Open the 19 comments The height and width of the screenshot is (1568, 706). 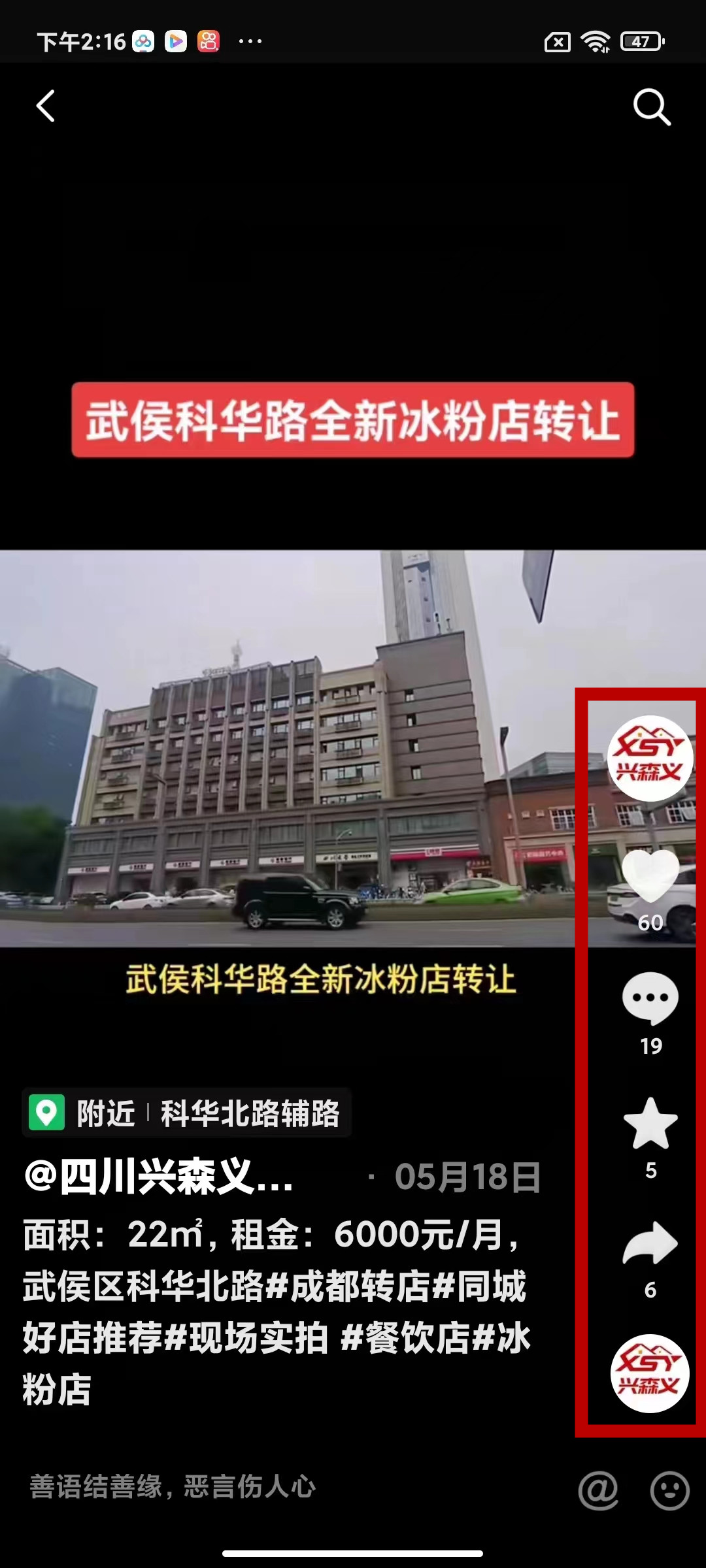pyautogui.click(x=650, y=1000)
